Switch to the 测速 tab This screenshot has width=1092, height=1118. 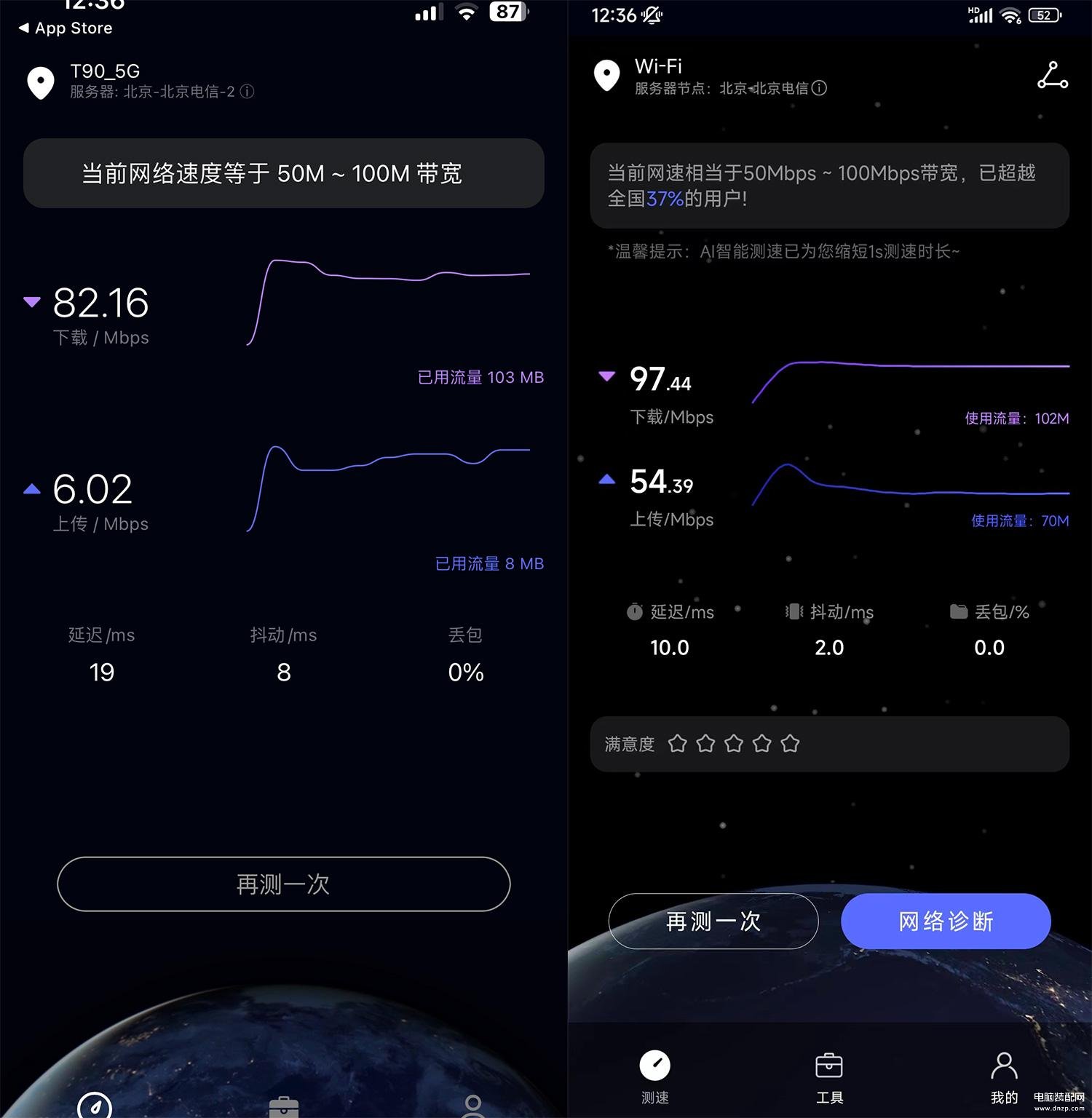pos(654,1077)
